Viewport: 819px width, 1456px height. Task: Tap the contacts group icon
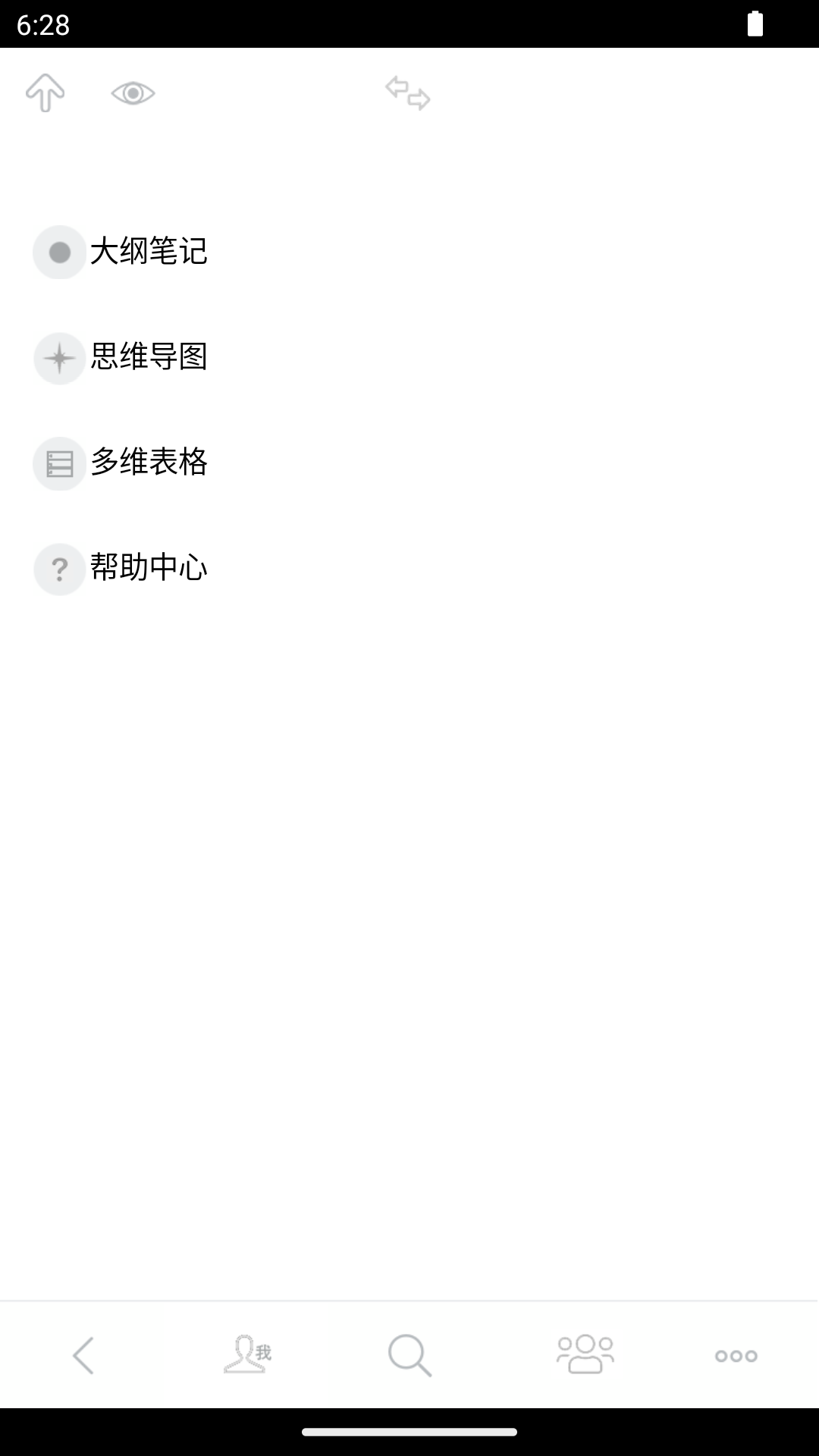(584, 1354)
